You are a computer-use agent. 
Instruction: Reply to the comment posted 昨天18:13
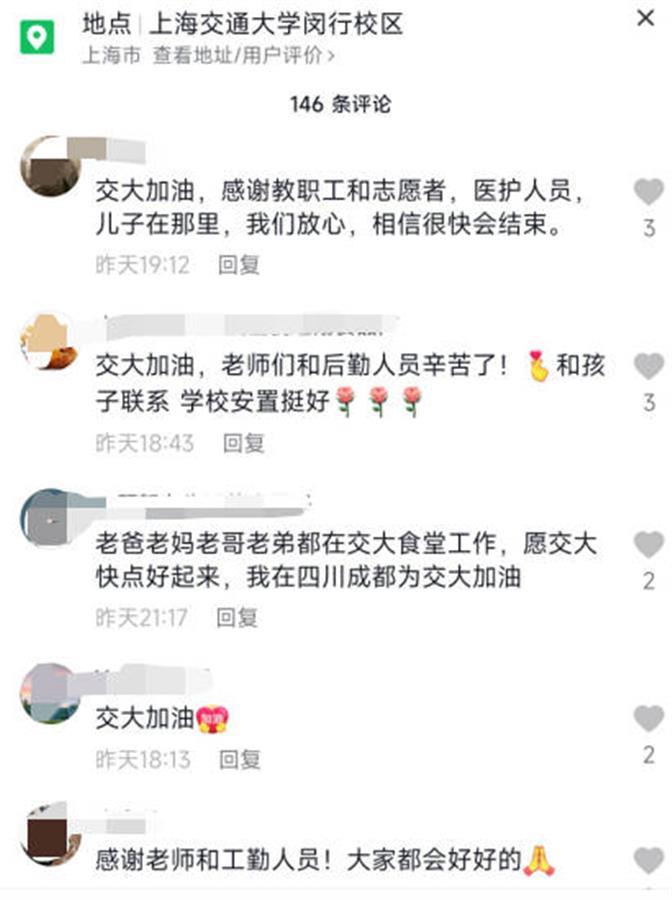(x=239, y=760)
